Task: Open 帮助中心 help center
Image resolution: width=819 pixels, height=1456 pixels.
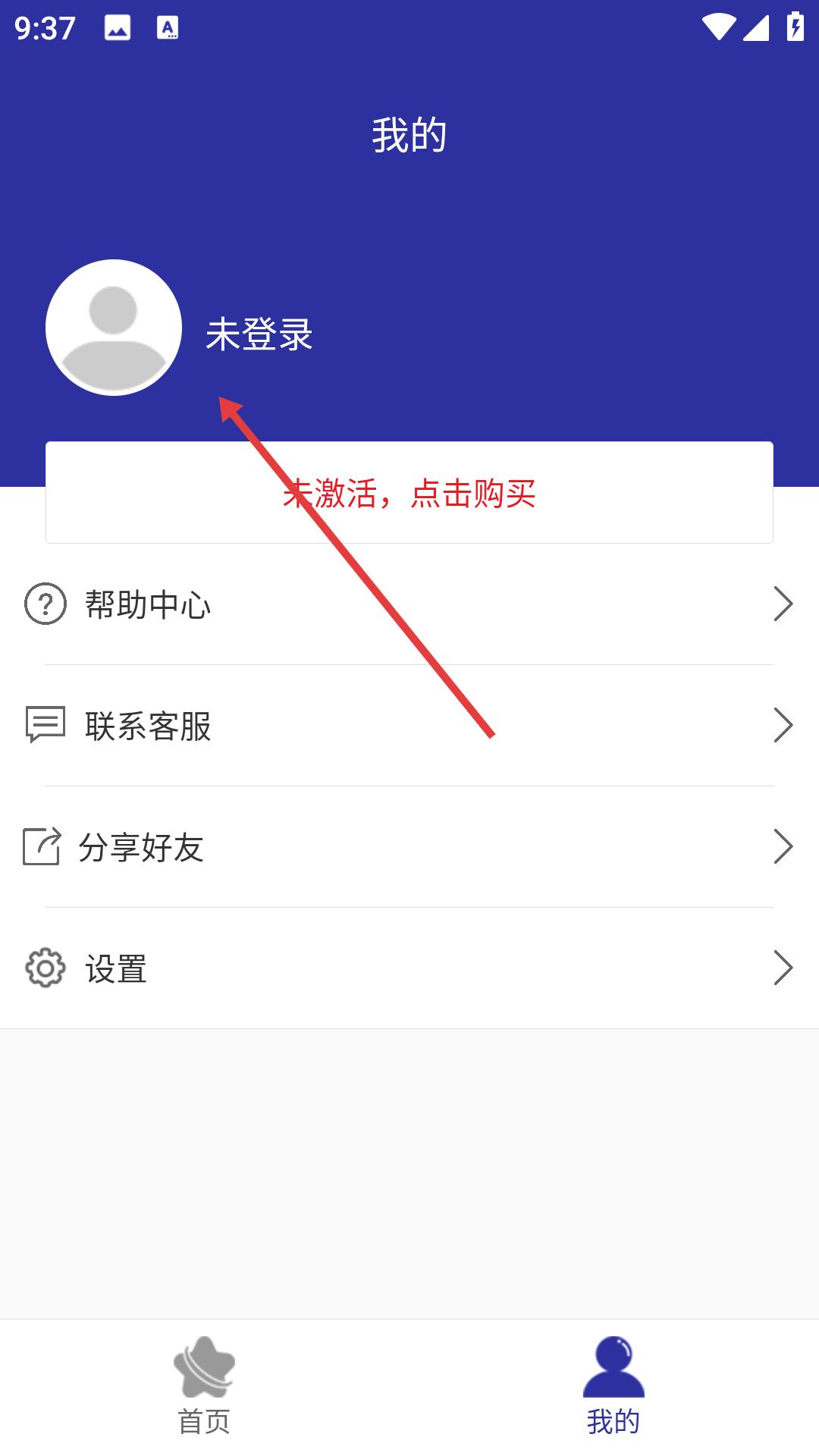Action: (409, 604)
